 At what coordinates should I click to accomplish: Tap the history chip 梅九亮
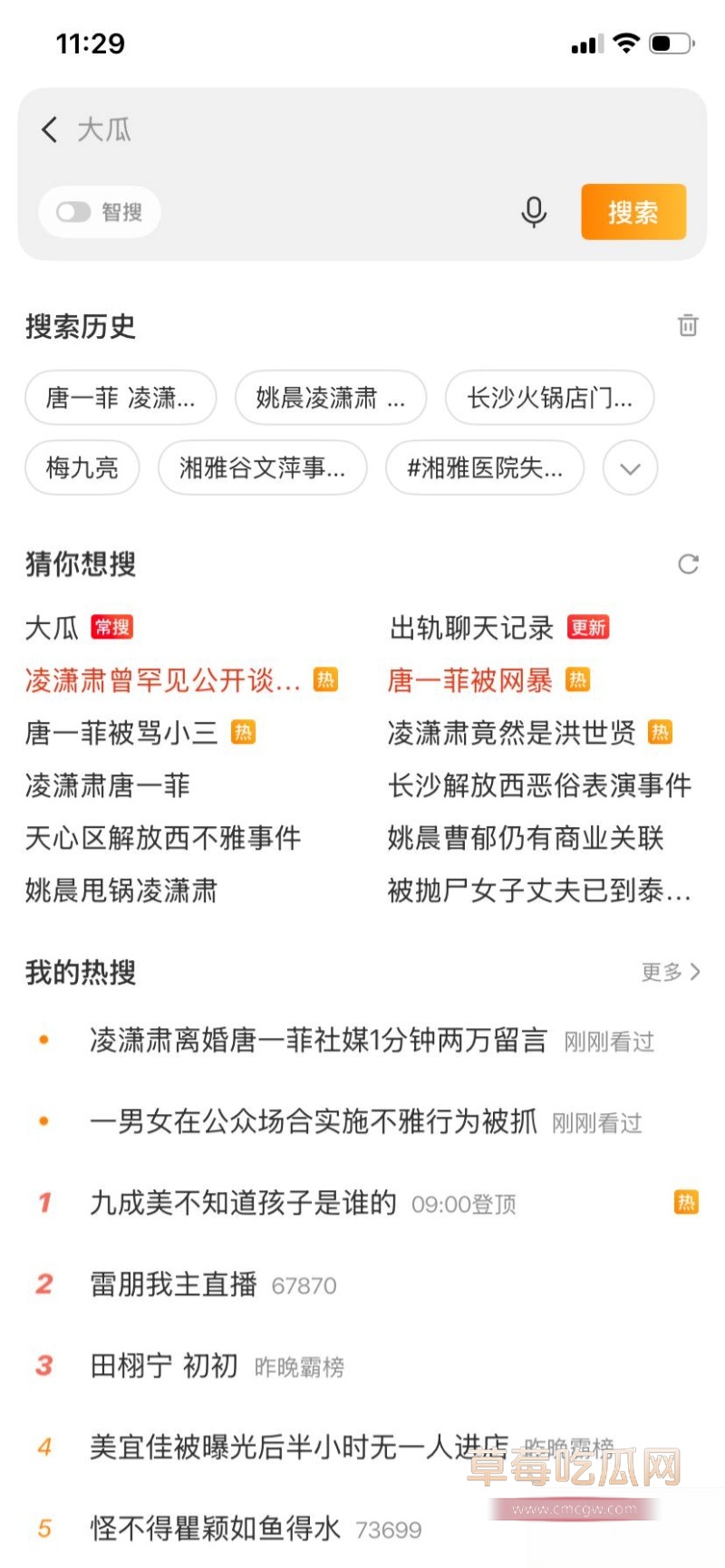[82, 468]
